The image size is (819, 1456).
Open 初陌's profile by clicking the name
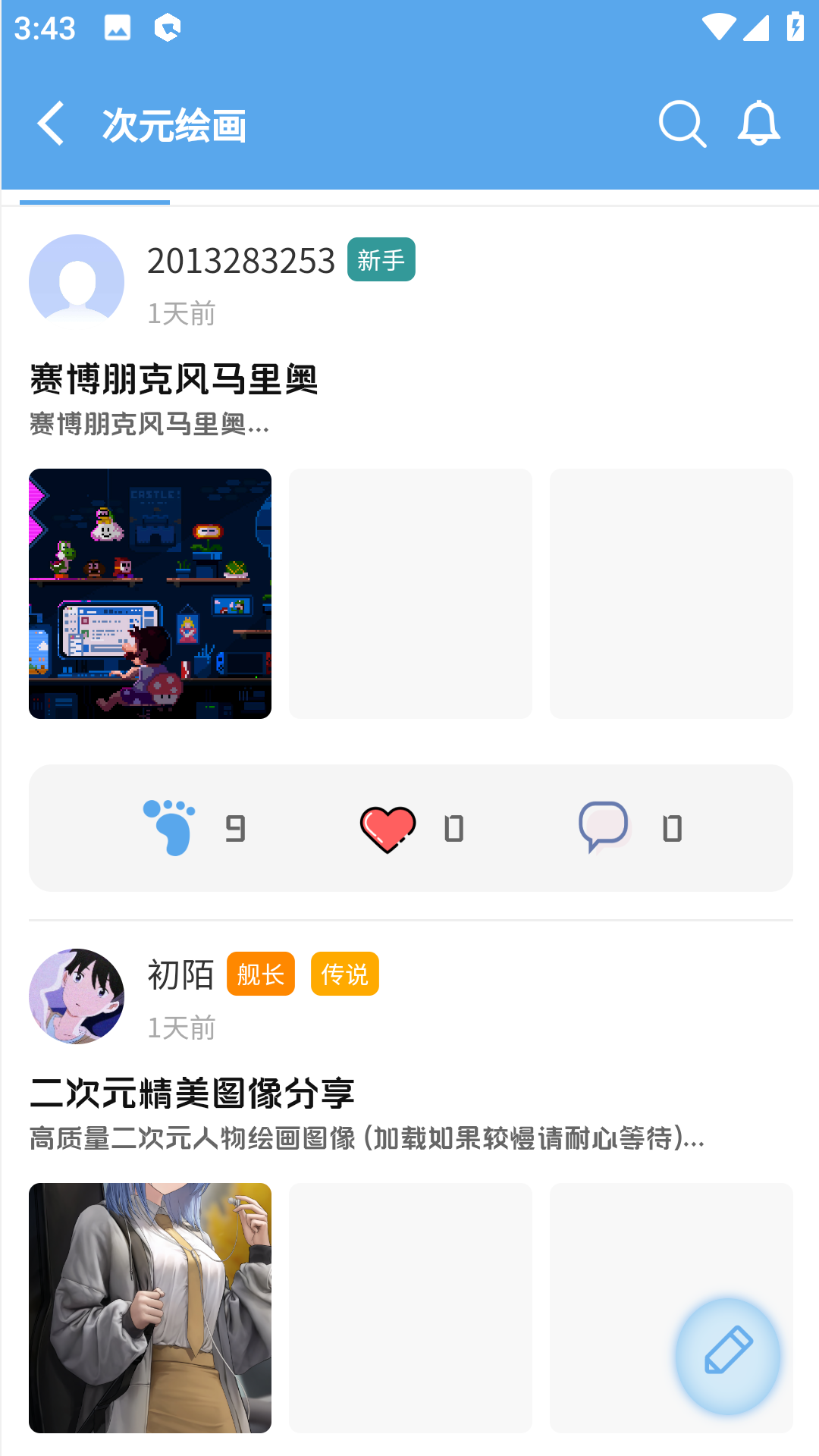(x=180, y=973)
